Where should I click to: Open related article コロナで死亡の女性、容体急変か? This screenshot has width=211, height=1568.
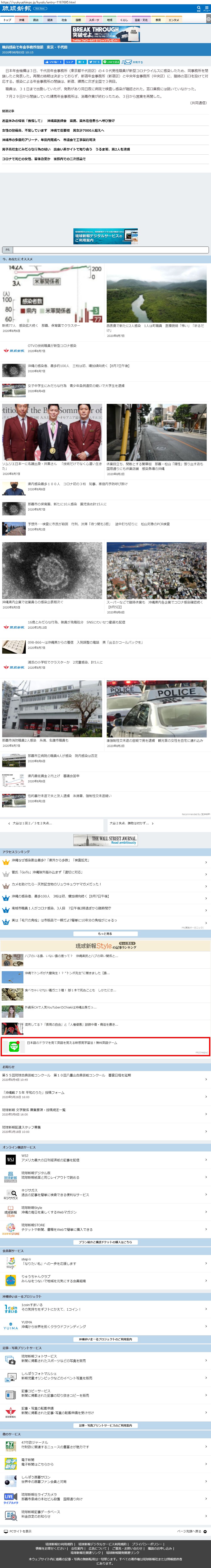pyautogui.click(x=44, y=159)
